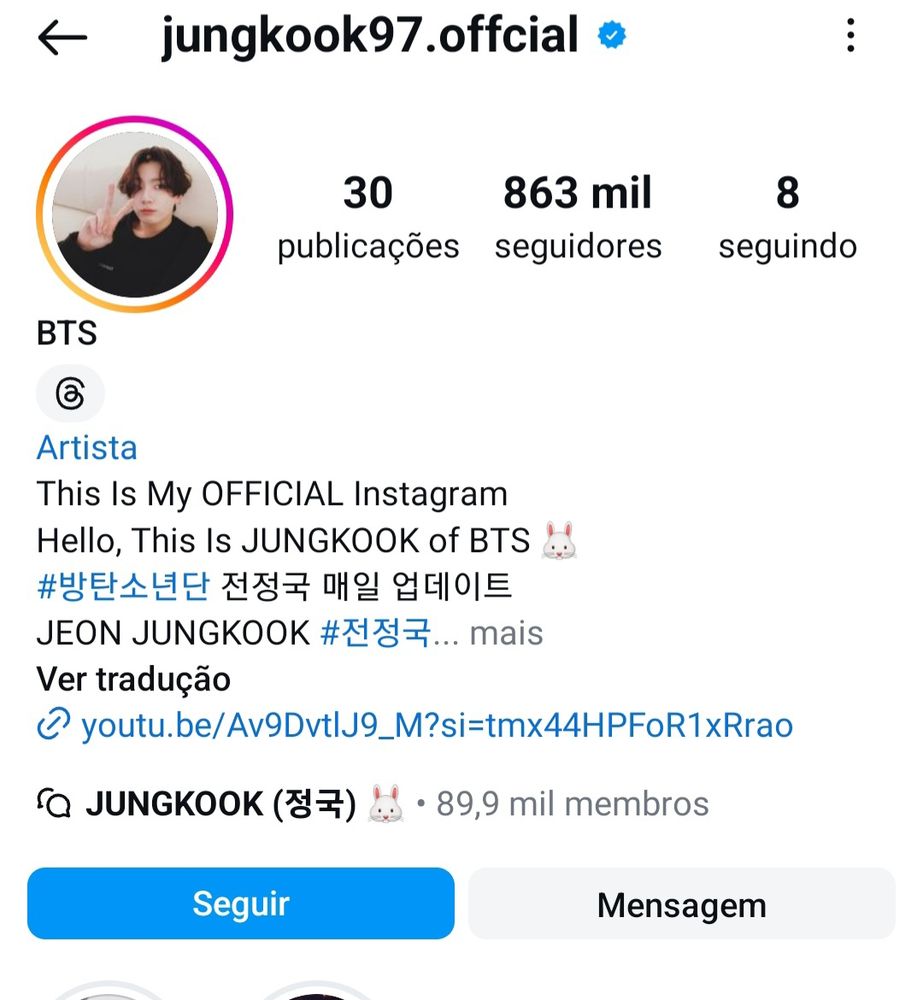
Task: Open the three-dot overflow menu
Action: (850, 37)
